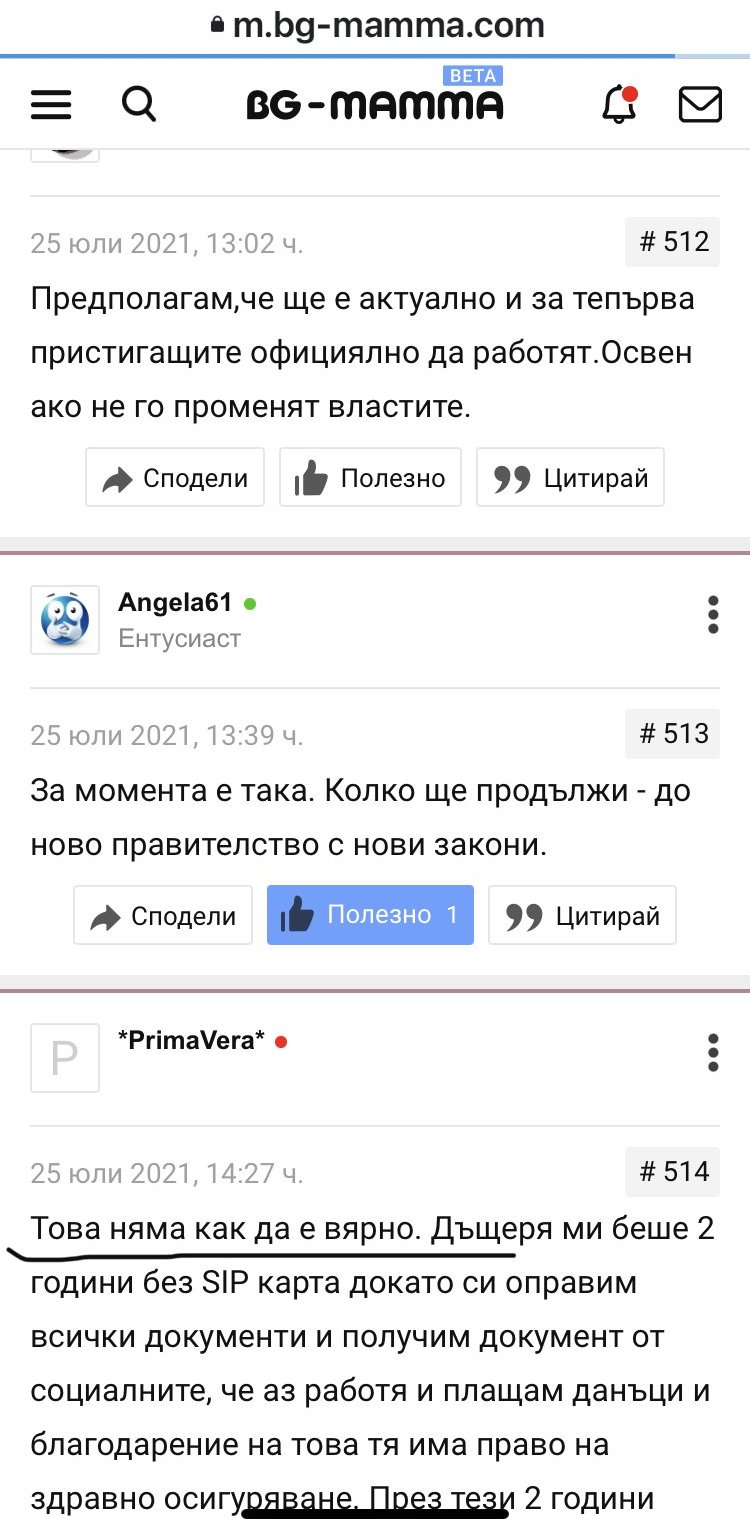Open the options menu on Angela61's post
The image size is (750, 1524).
(712, 615)
